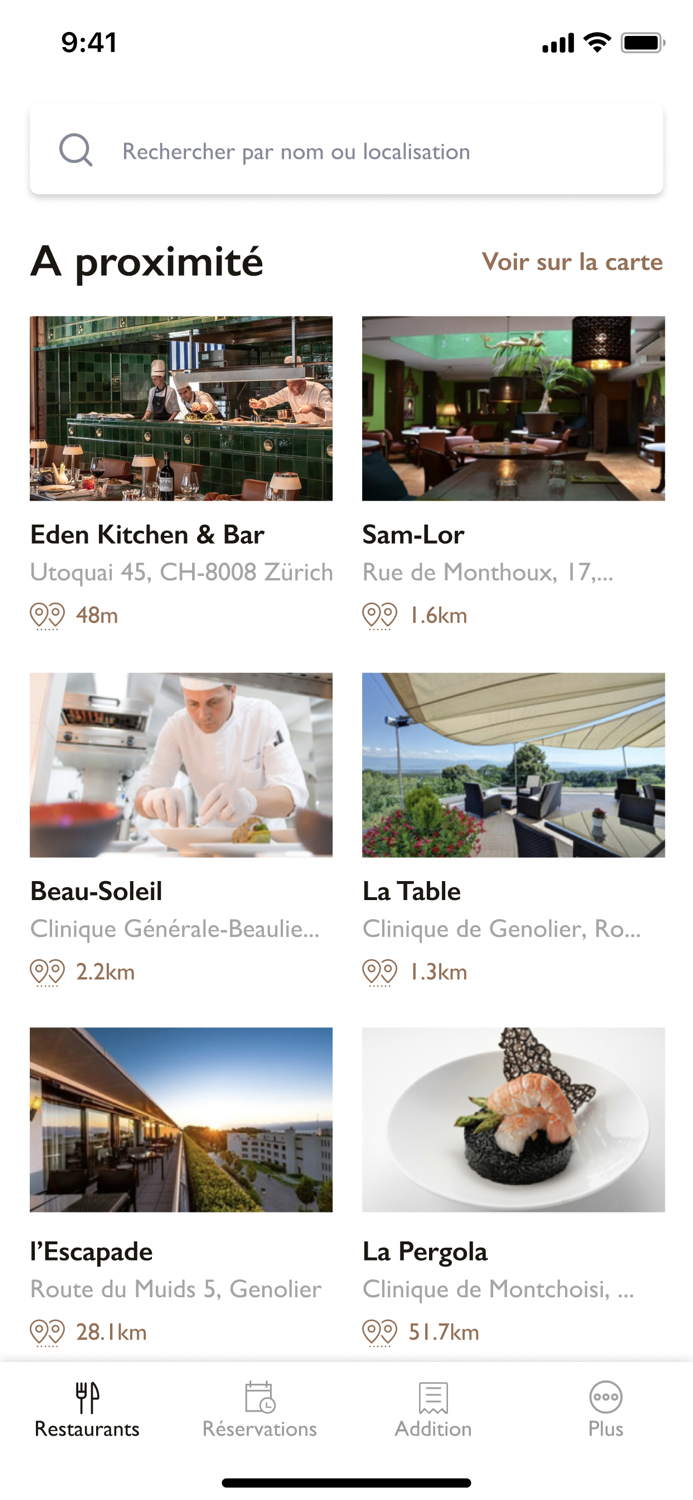Select the Beau-Soleil restaurant card
The image size is (693, 1500).
point(181,765)
